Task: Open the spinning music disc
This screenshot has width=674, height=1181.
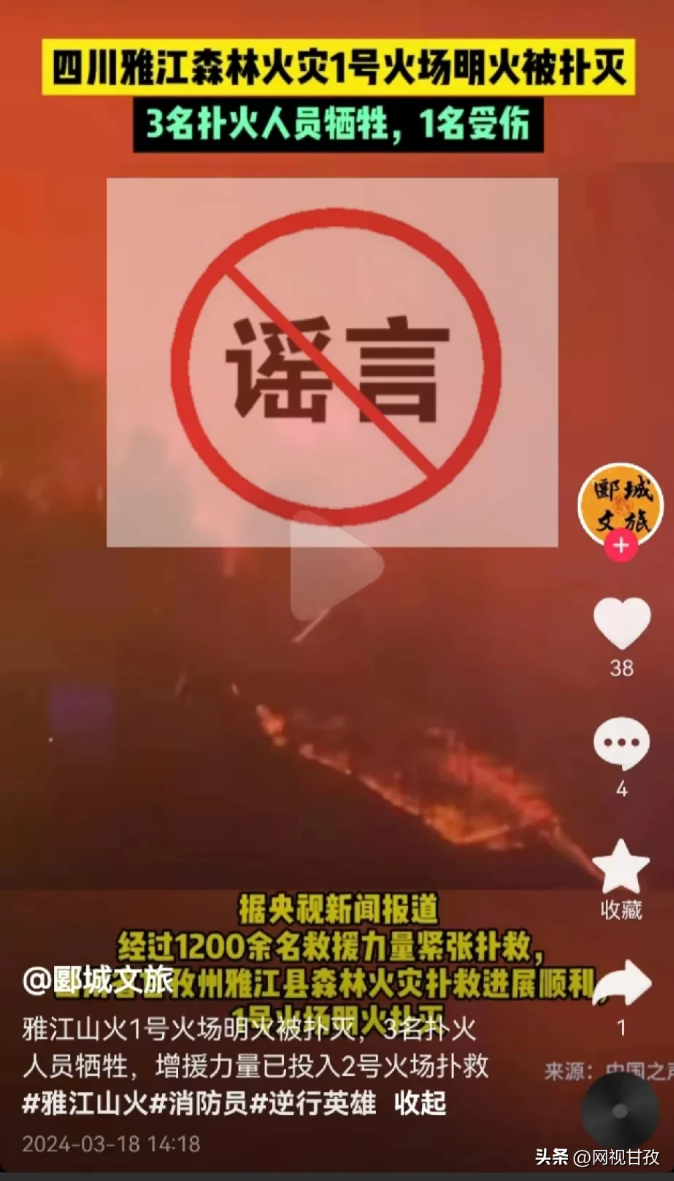Action: pos(620,1111)
